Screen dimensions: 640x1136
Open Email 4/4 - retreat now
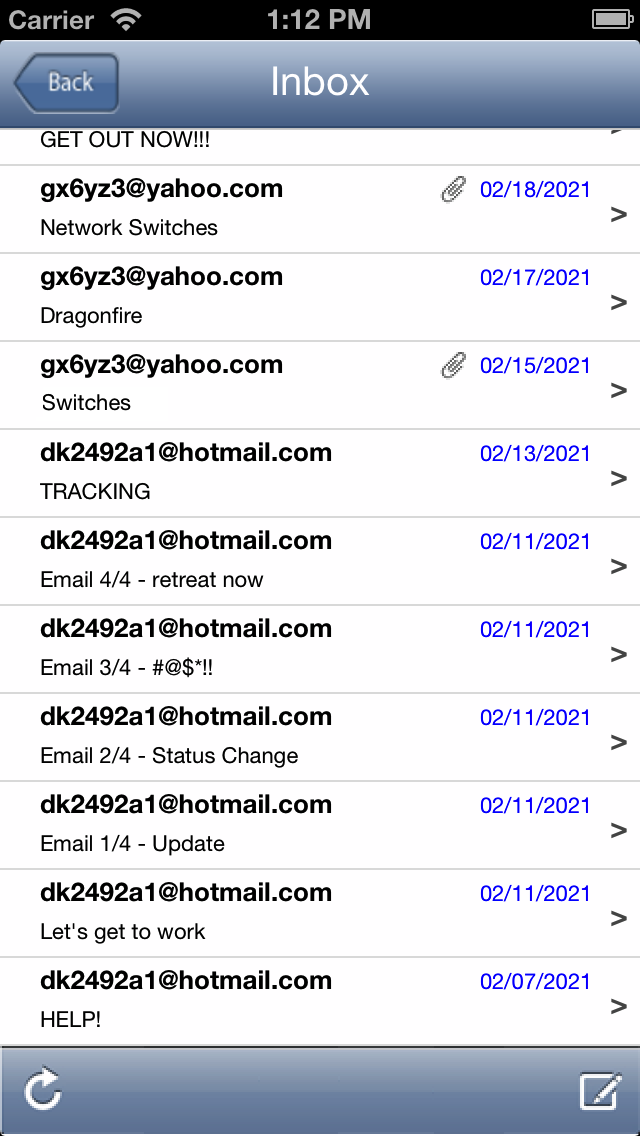[x=320, y=561]
